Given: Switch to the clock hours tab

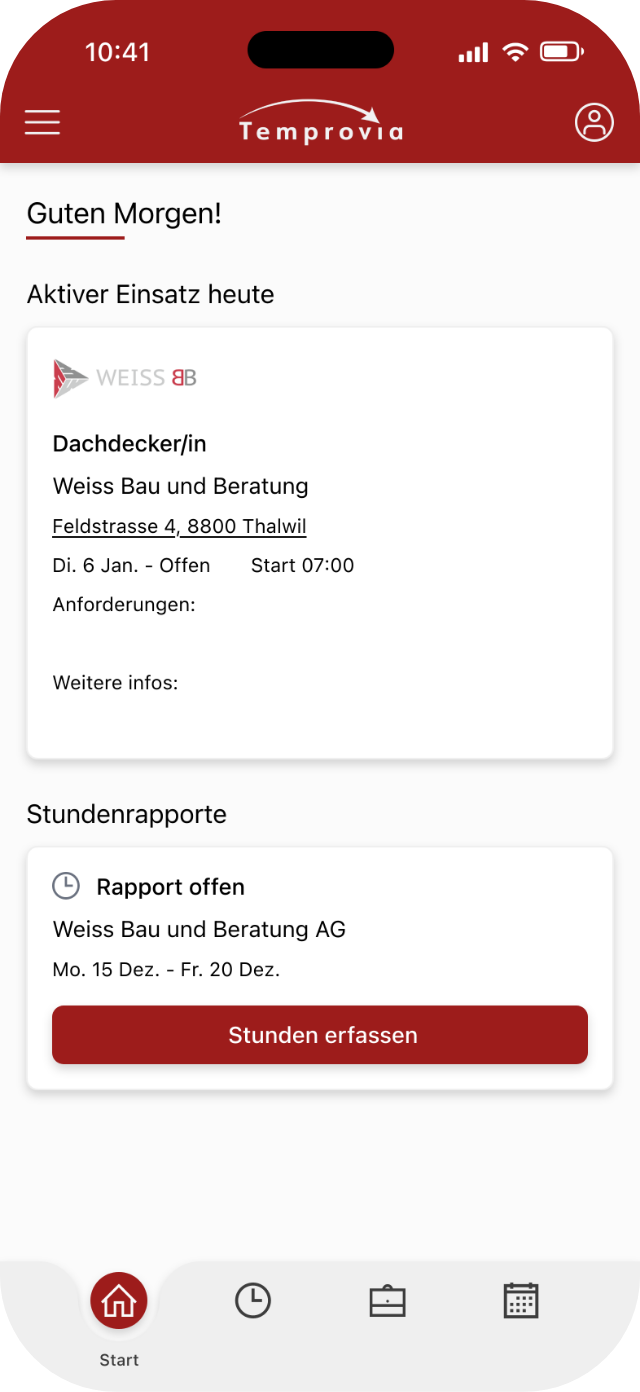Looking at the screenshot, I should click(x=253, y=1301).
